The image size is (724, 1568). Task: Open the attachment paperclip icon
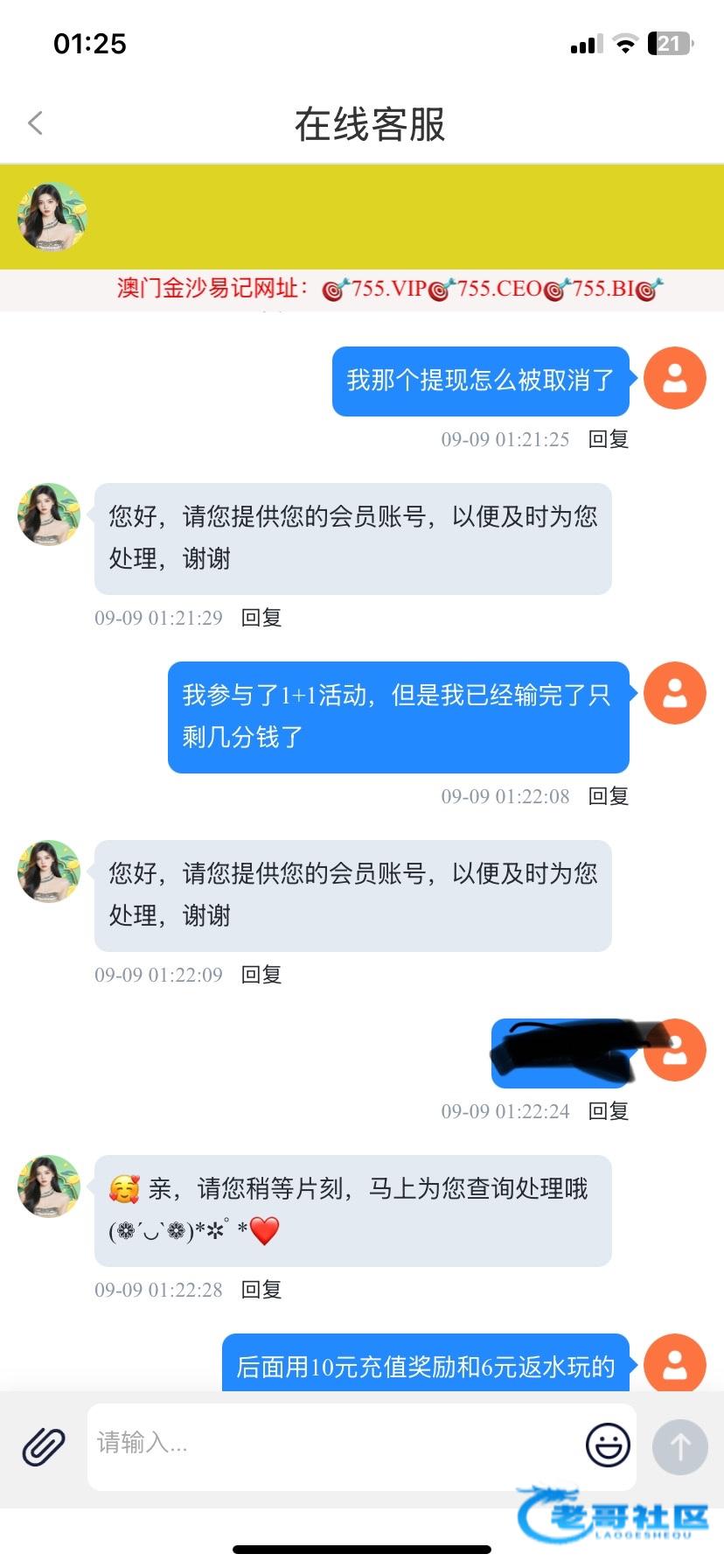pos(44,1445)
